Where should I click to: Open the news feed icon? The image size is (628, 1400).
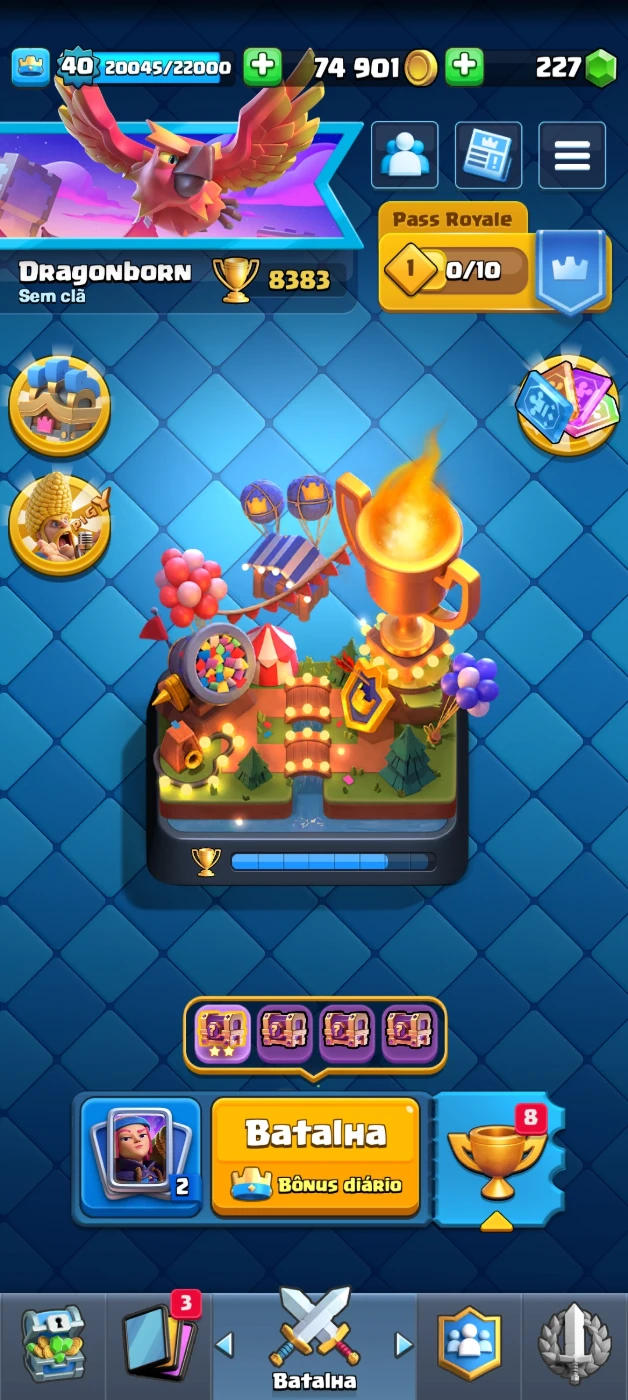(488, 155)
